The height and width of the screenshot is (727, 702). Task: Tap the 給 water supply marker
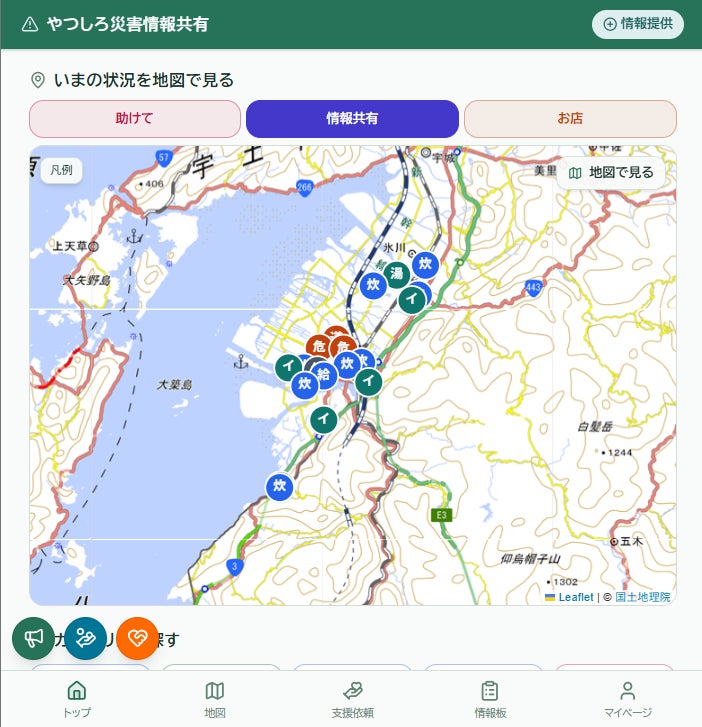[x=324, y=375]
